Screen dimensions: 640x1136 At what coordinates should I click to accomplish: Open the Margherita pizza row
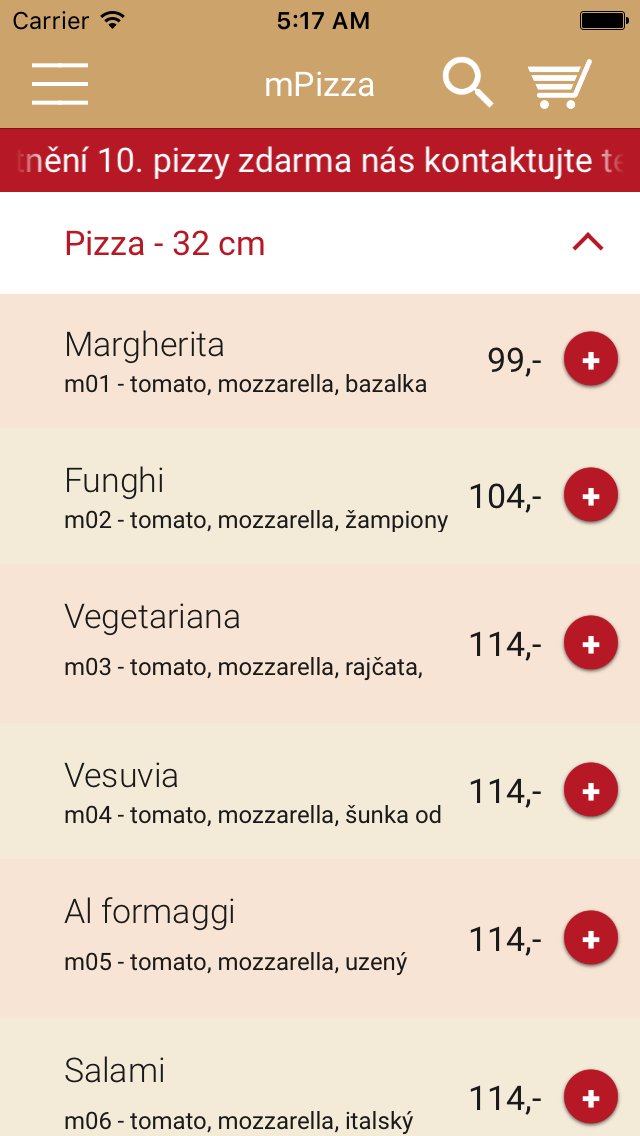coord(320,361)
